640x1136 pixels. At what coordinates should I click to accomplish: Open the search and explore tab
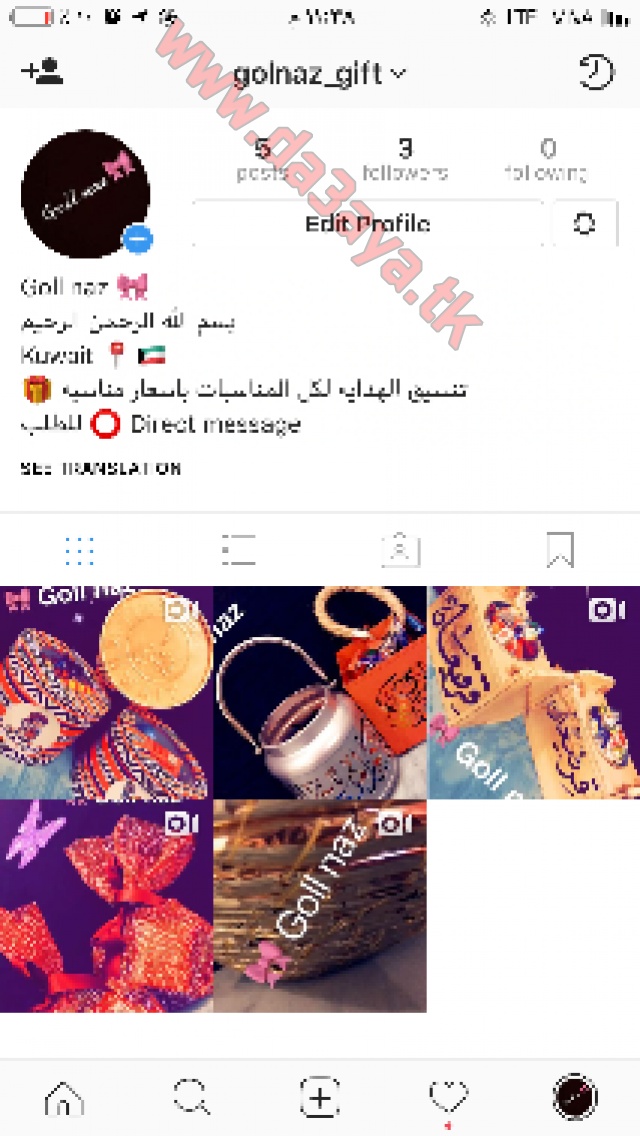click(192, 1098)
